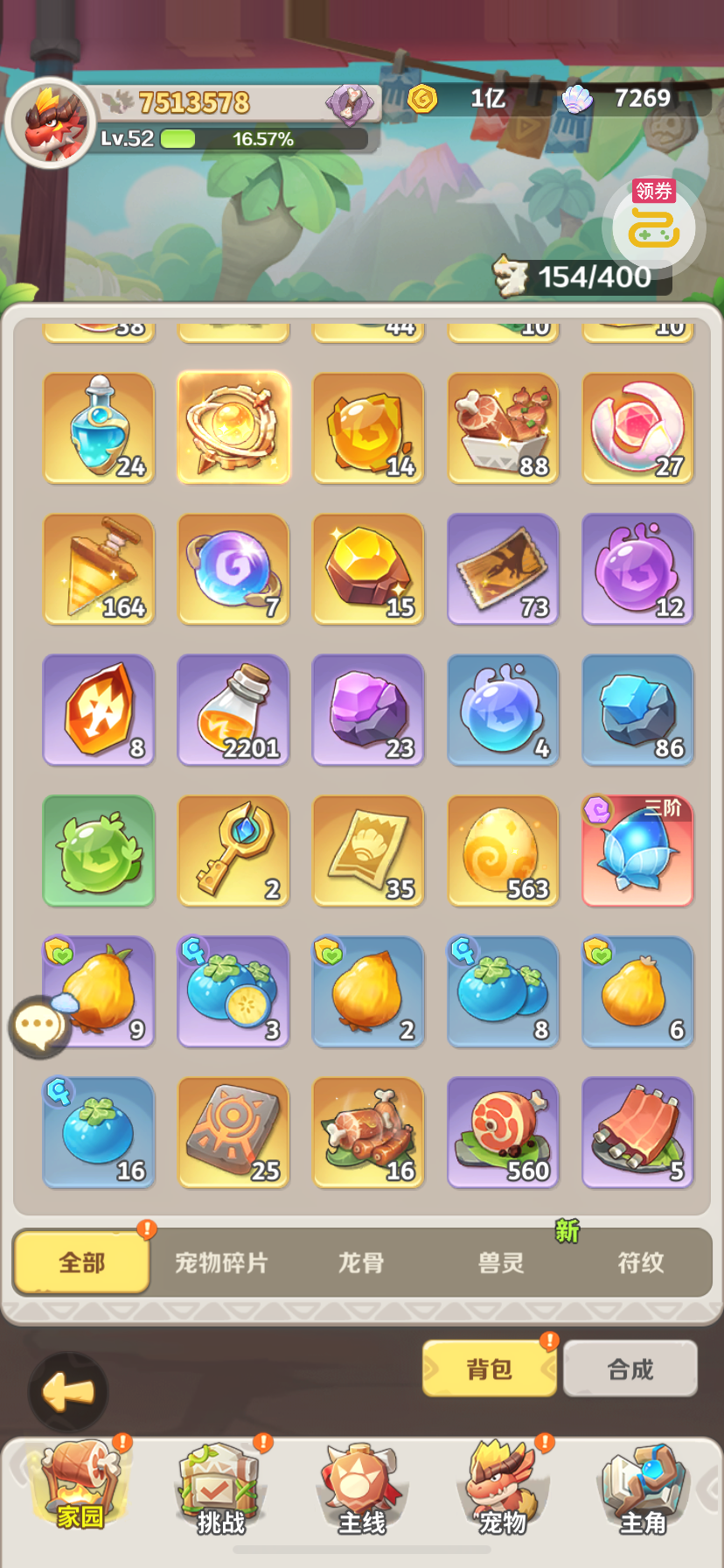Go to 主角 in bottom navigation
724x1568 pixels.
click(643, 1487)
